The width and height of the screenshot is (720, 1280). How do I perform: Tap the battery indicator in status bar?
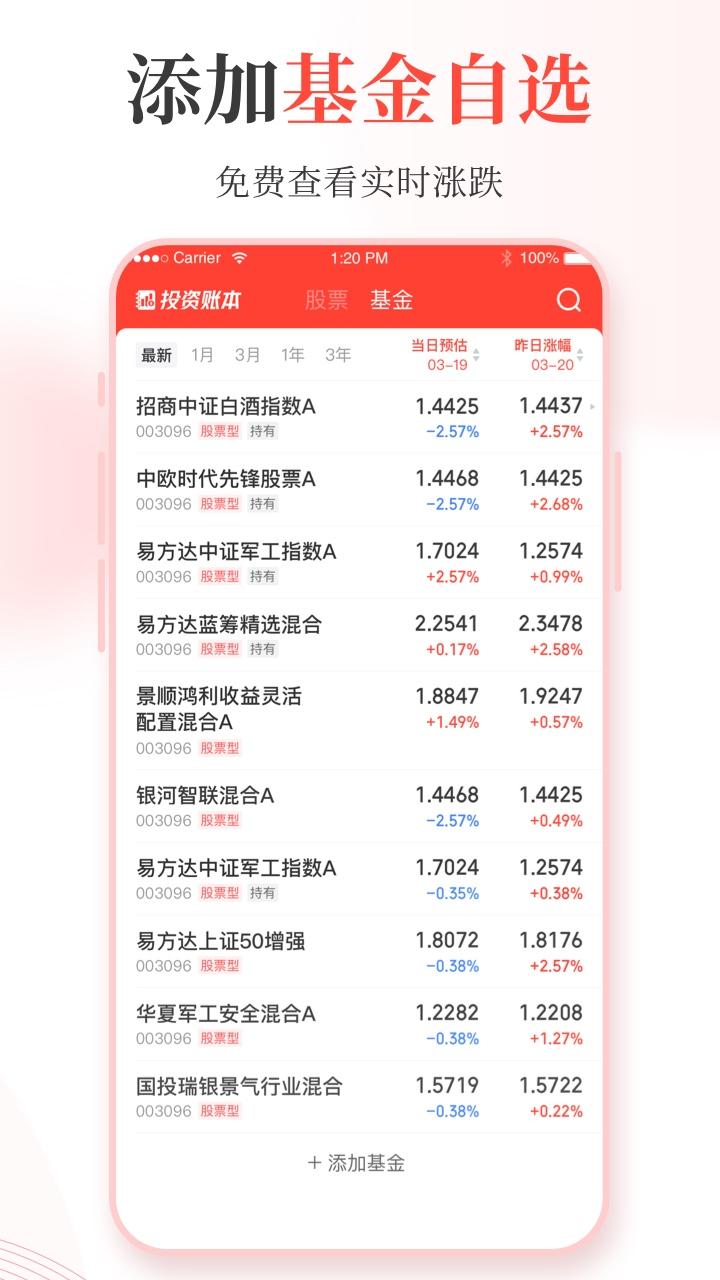click(556, 257)
